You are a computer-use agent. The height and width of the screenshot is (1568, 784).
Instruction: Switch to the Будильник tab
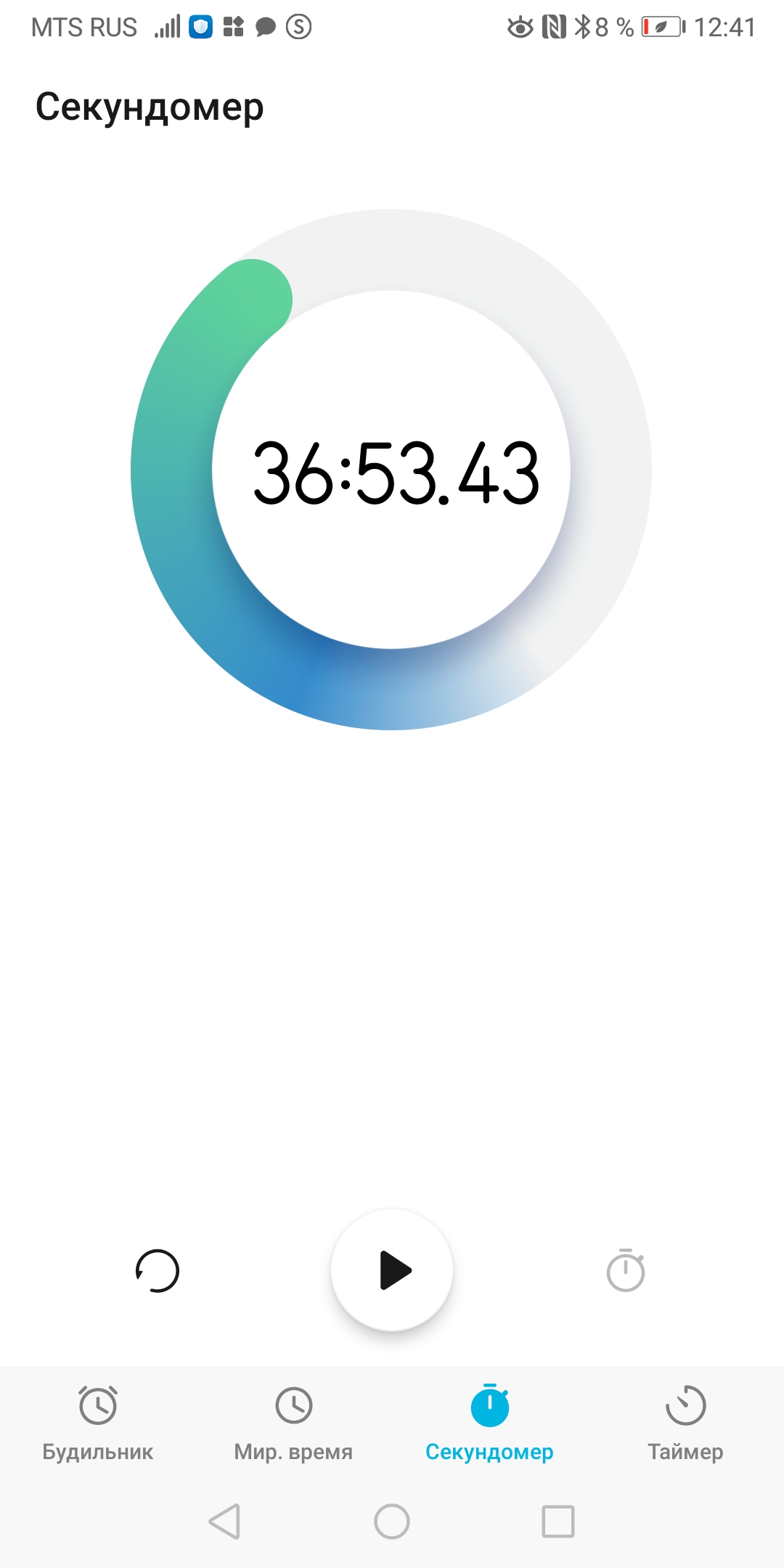coord(98,1423)
